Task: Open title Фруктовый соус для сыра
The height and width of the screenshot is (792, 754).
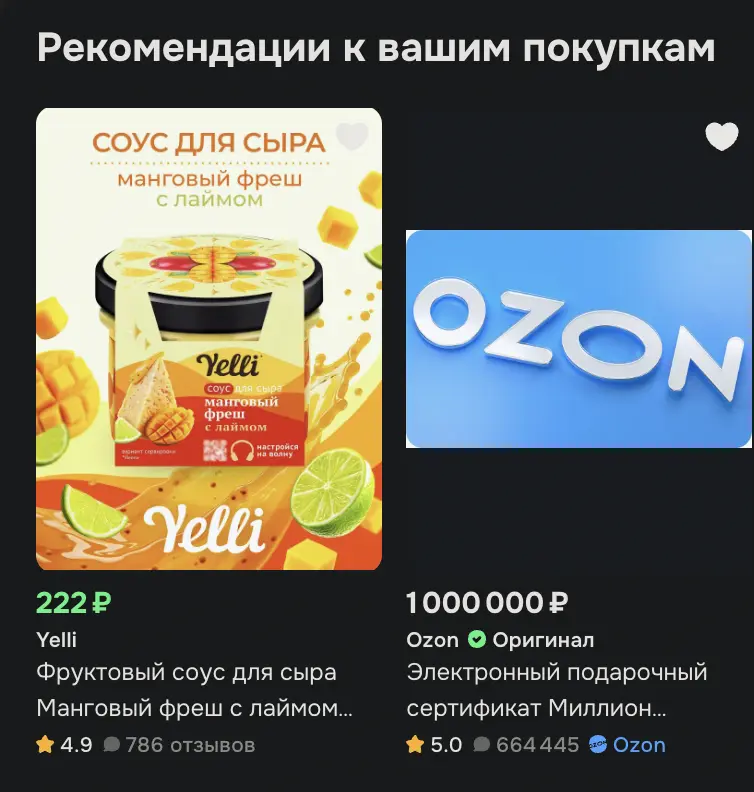Action: pos(194,690)
